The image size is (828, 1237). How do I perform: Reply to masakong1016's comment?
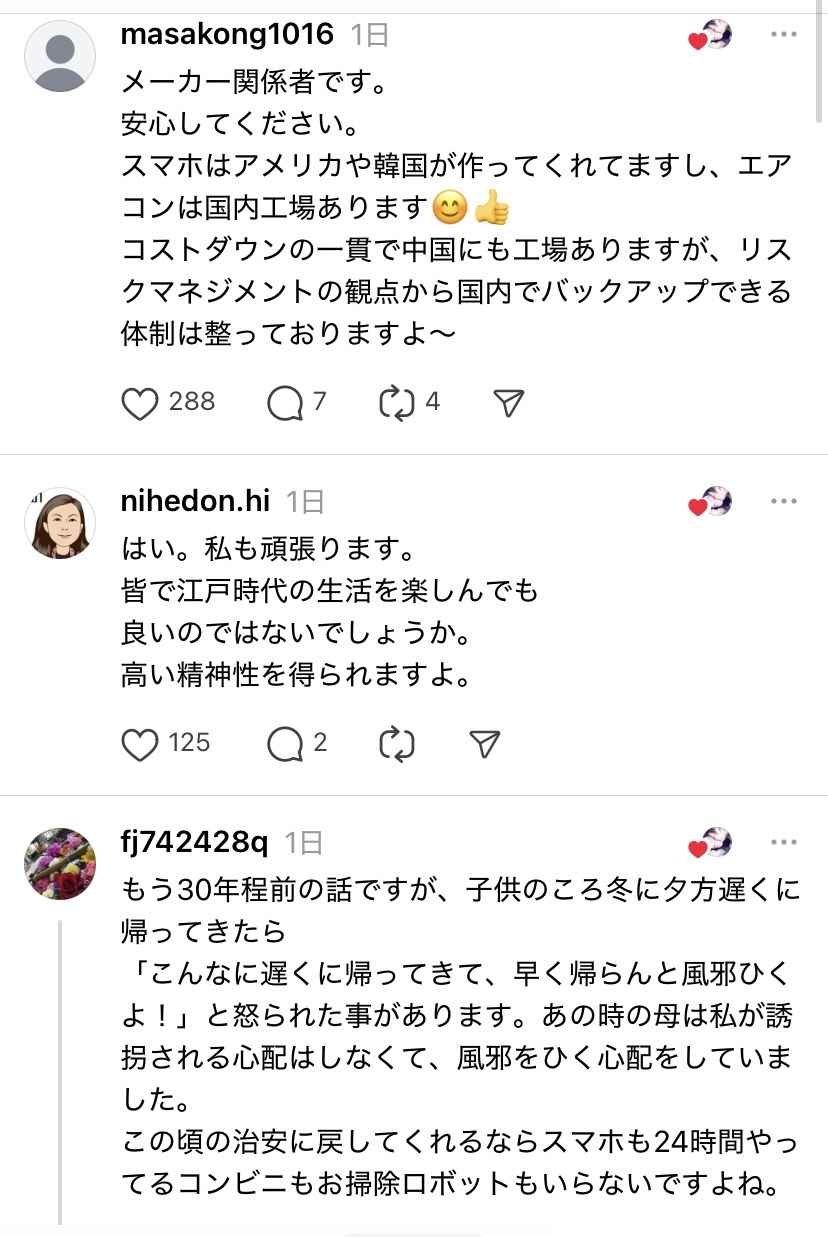pyautogui.click(x=286, y=403)
